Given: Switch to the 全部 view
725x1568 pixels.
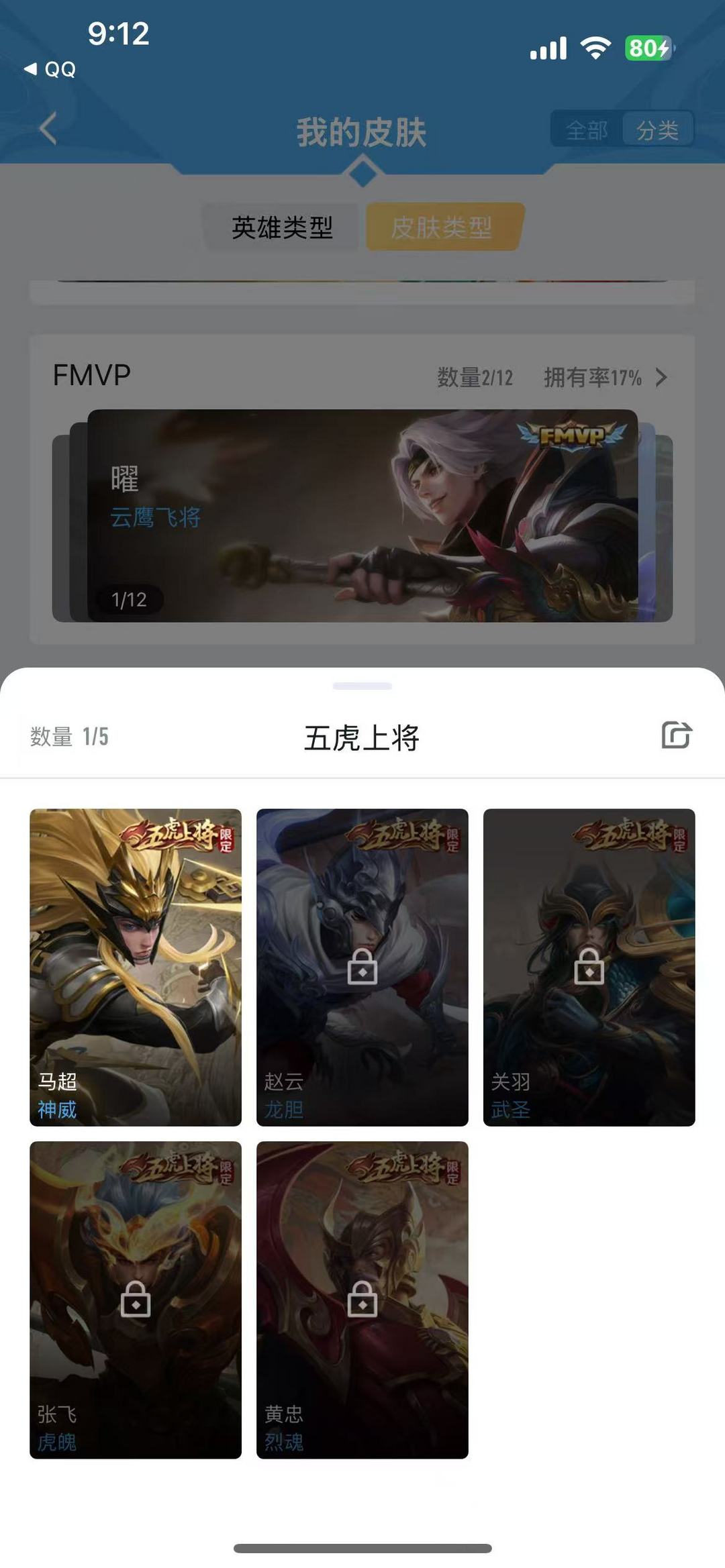Looking at the screenshot, I should pos(586,129).
